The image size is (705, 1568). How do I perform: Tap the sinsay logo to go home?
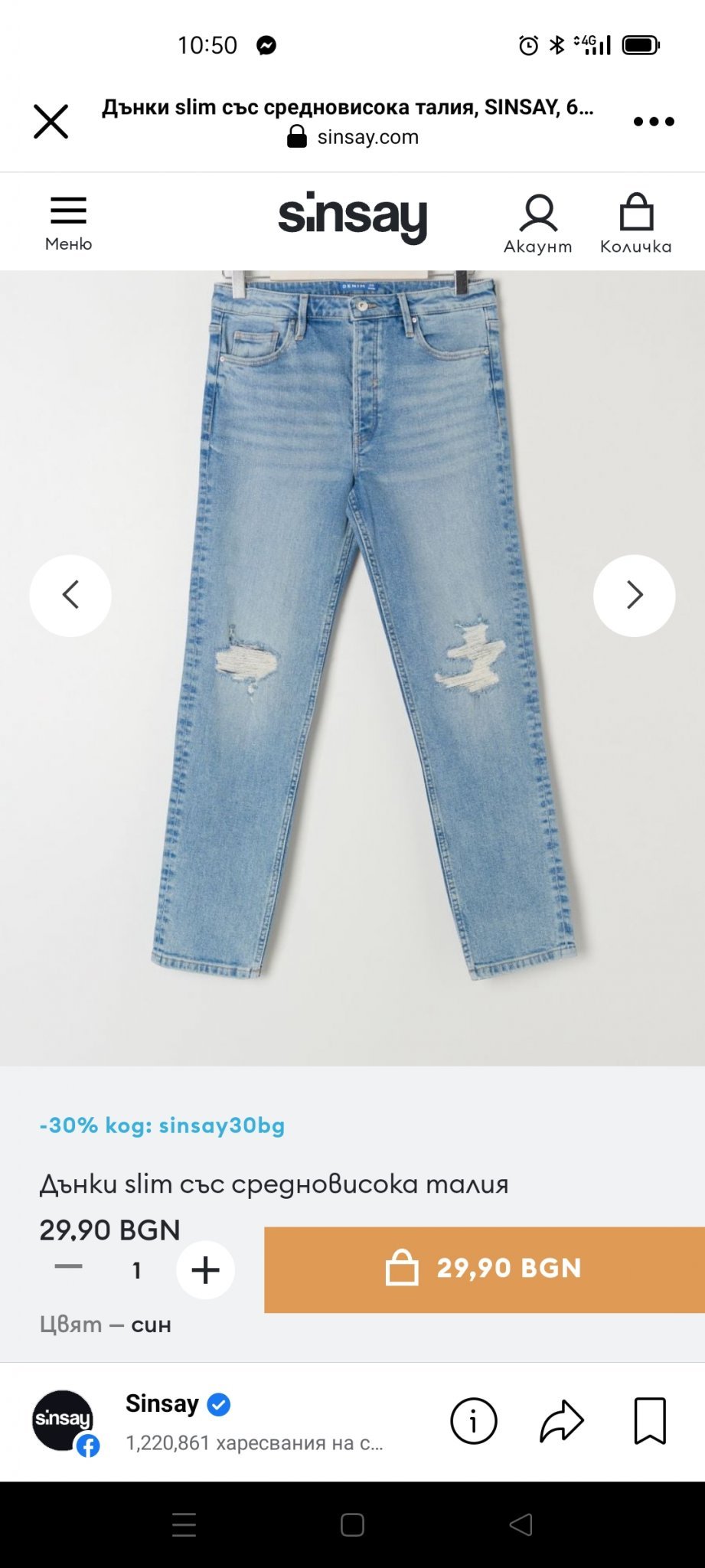pos(352,217)
